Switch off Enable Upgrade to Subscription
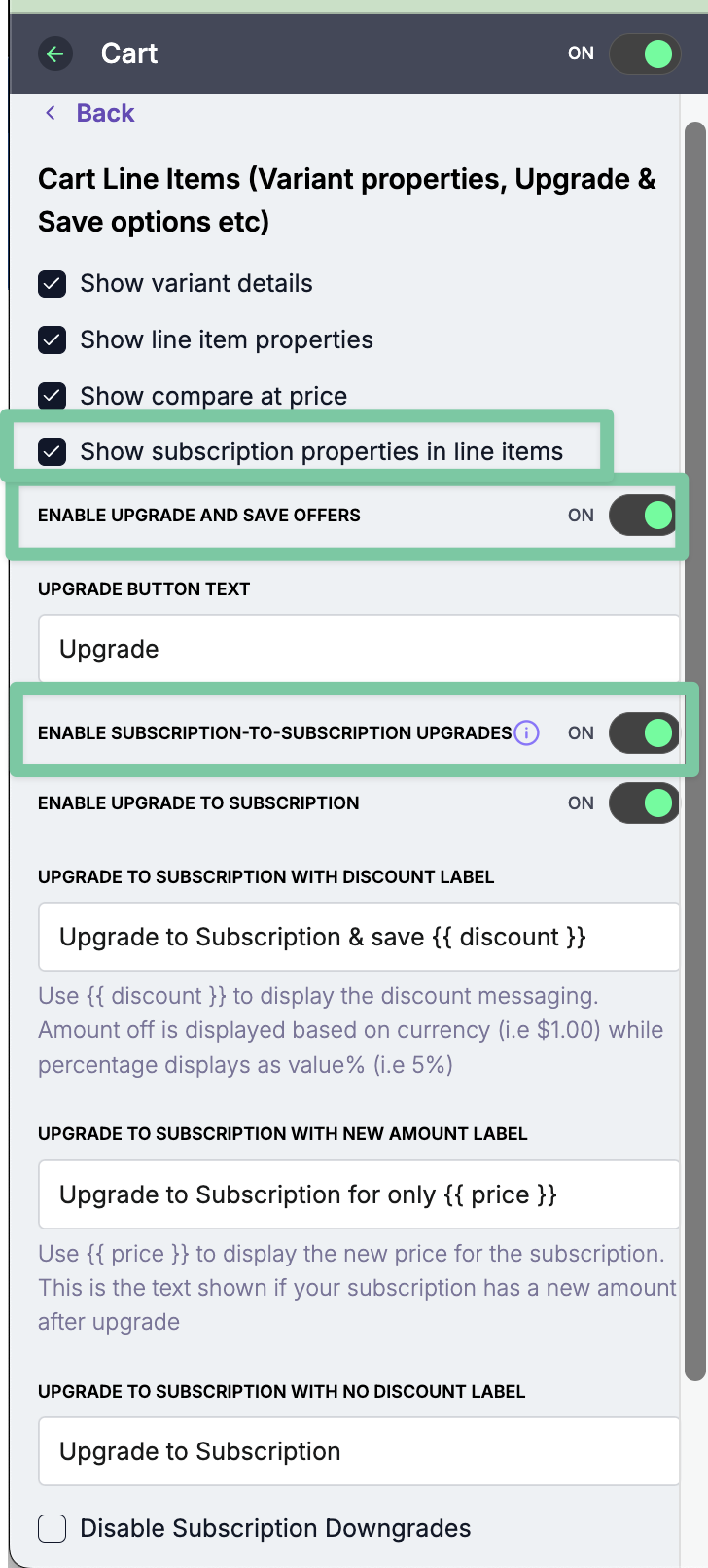 644,803
